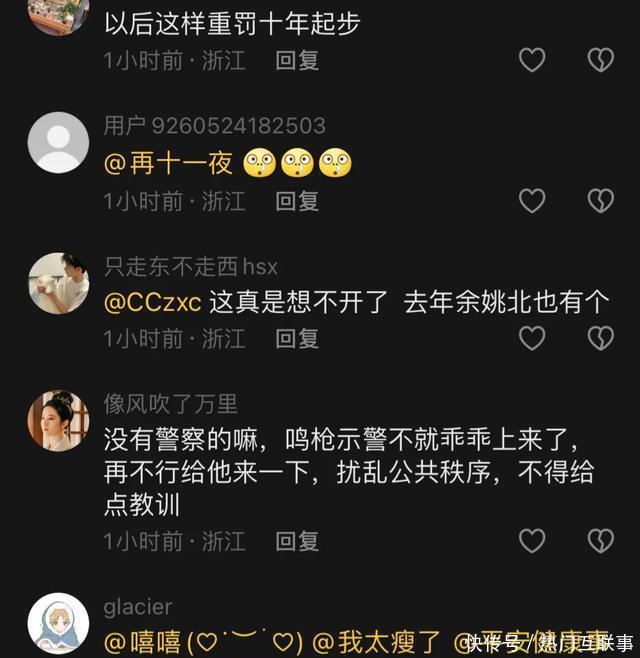Dislike the comment from 用户9260524182503
This screenshot has width=640, height=658.
tap(600, 201)
